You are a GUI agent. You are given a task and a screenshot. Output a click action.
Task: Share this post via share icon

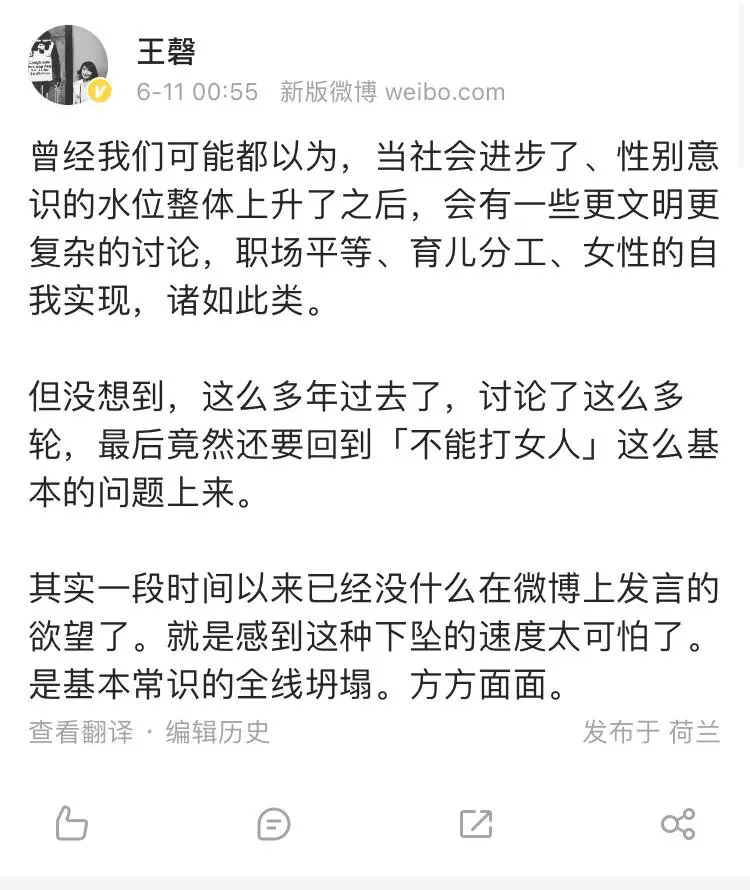coord(678,824)
